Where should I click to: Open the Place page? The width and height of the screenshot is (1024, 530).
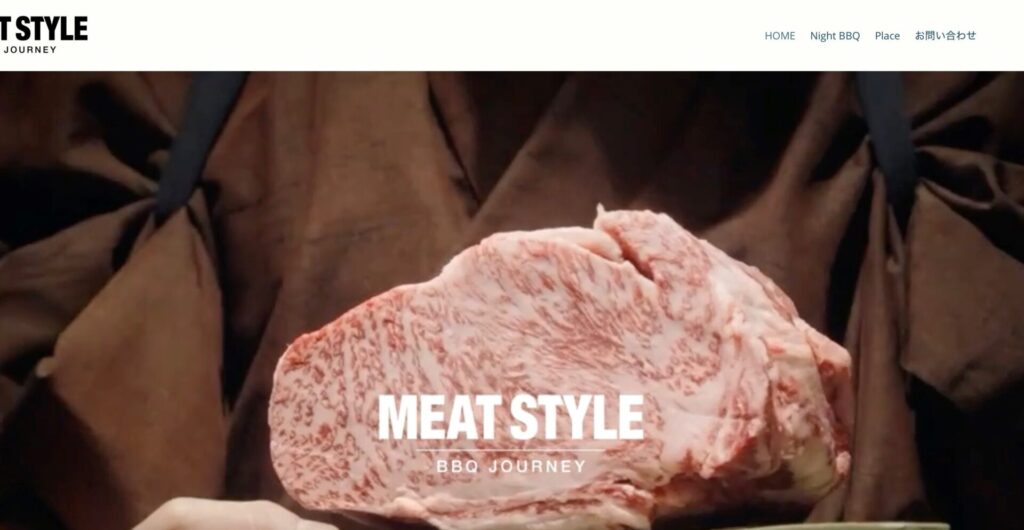887,36
